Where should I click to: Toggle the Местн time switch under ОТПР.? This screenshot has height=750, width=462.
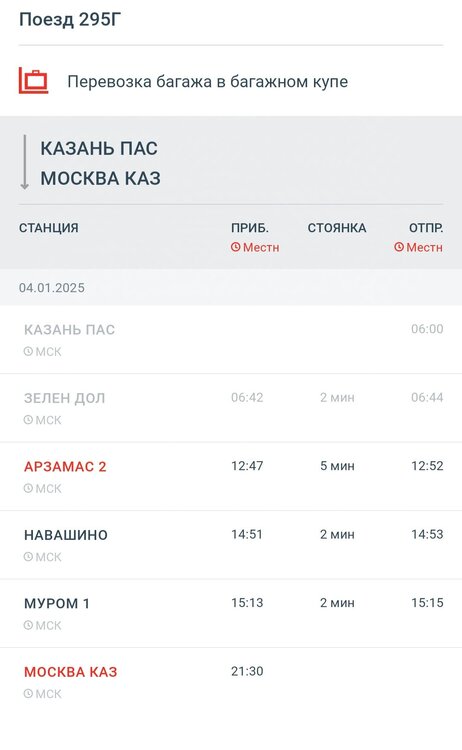click(x=418, y=247)
